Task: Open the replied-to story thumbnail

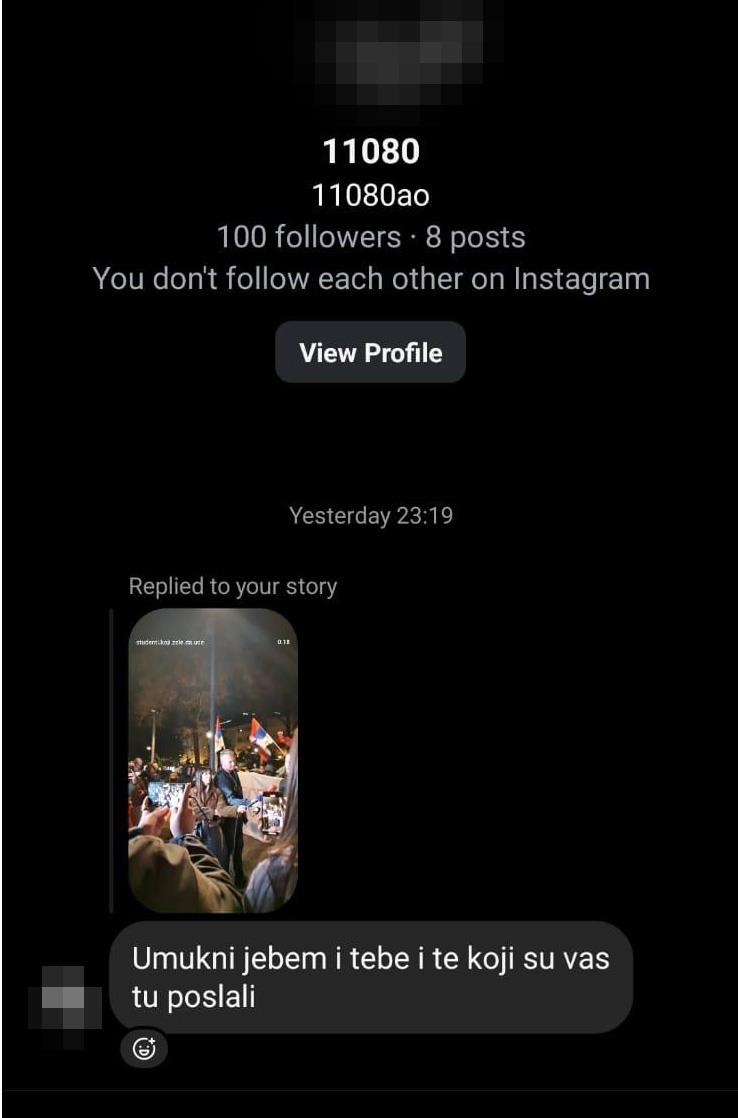Action: point(213,760)
